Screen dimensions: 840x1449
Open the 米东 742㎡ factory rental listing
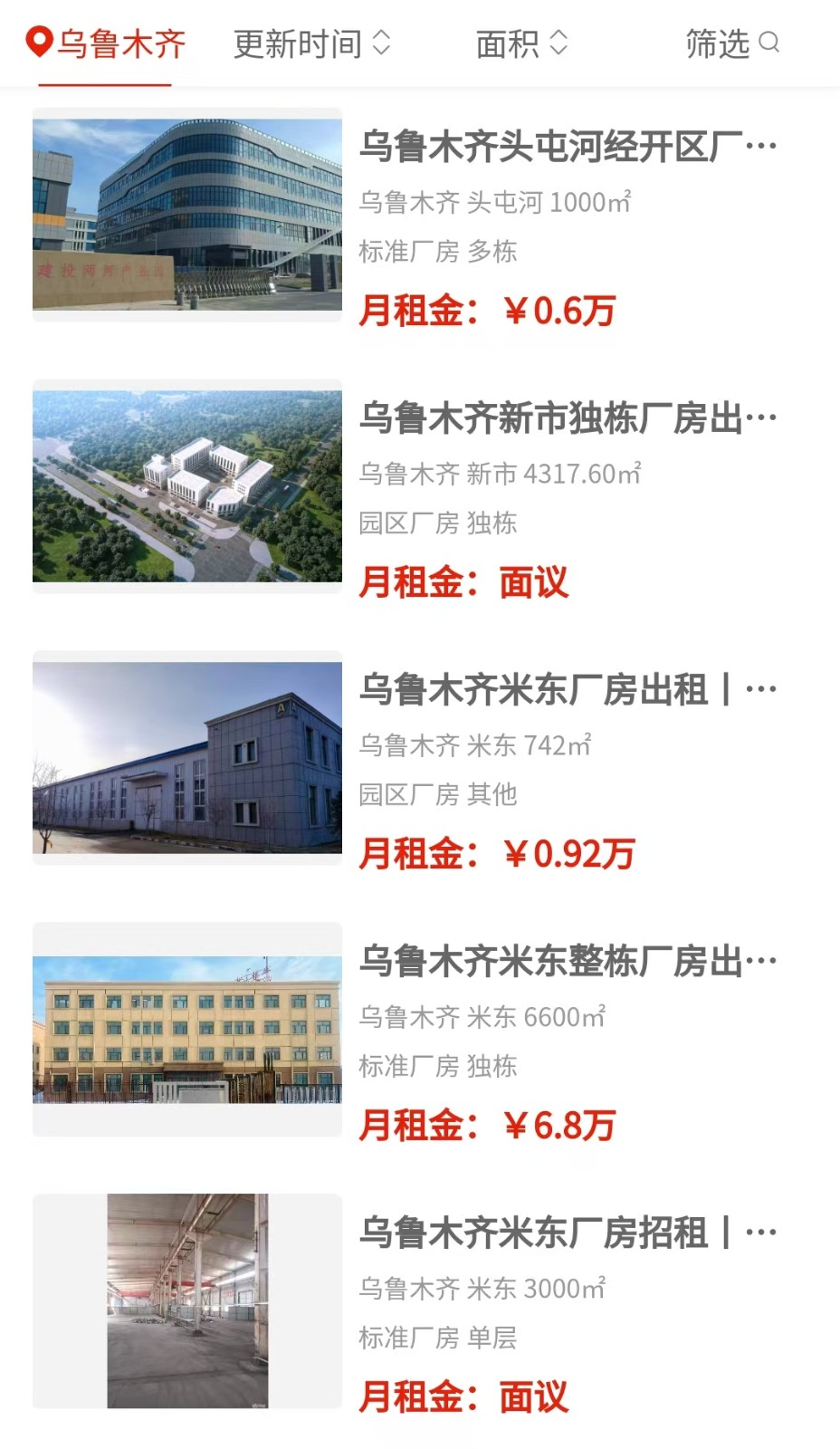click(x=567, y=690)
